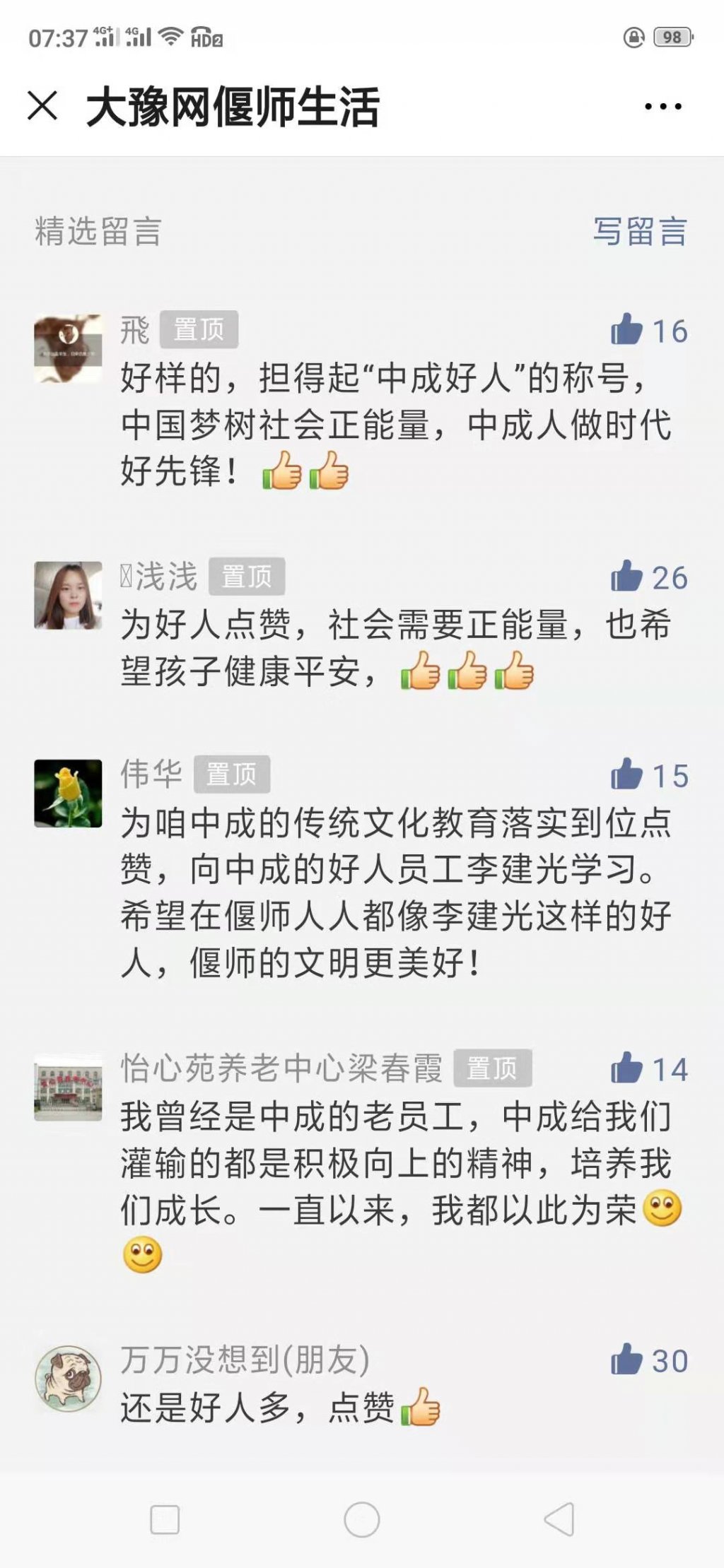Like 怡心苑养老中心梁春霞's comment
Viewport: 724px width, 1568px height.
click(x=627, y=1068)
